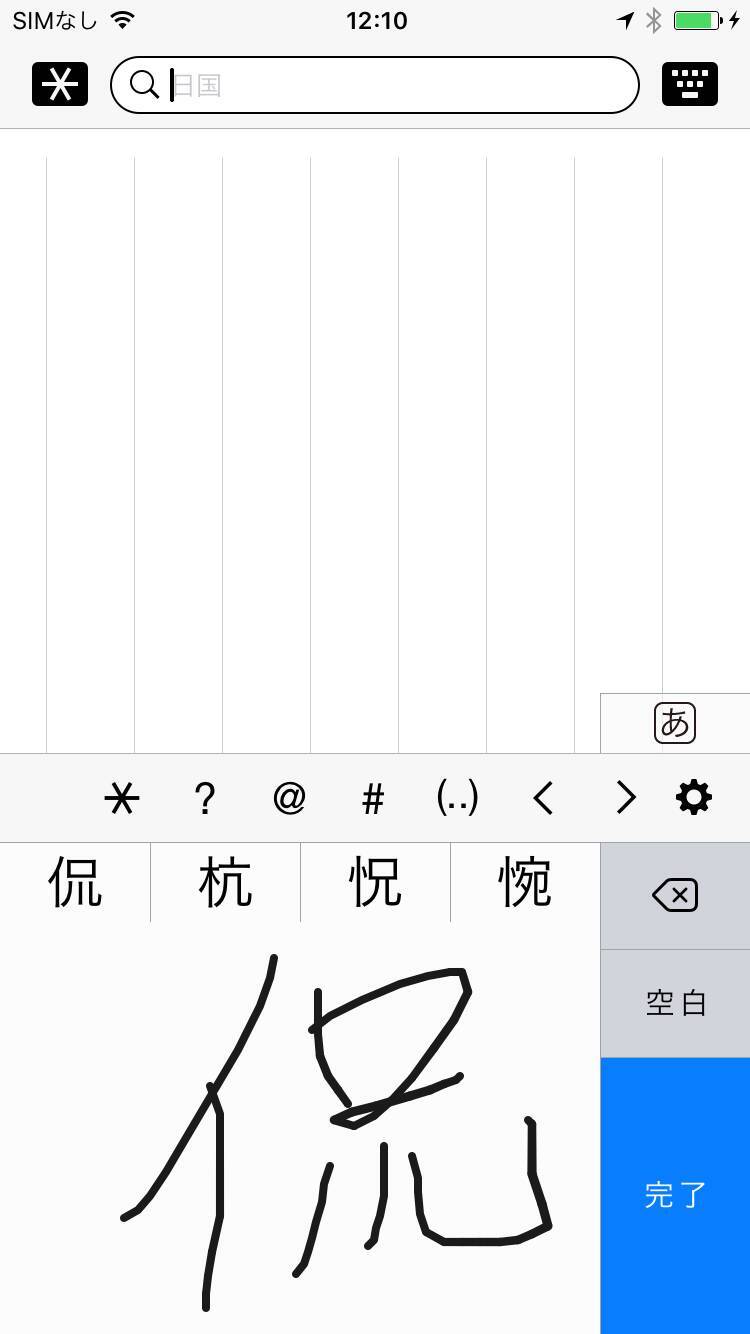Insert the wildcard asterisk symbol

(x=122, y=798)
